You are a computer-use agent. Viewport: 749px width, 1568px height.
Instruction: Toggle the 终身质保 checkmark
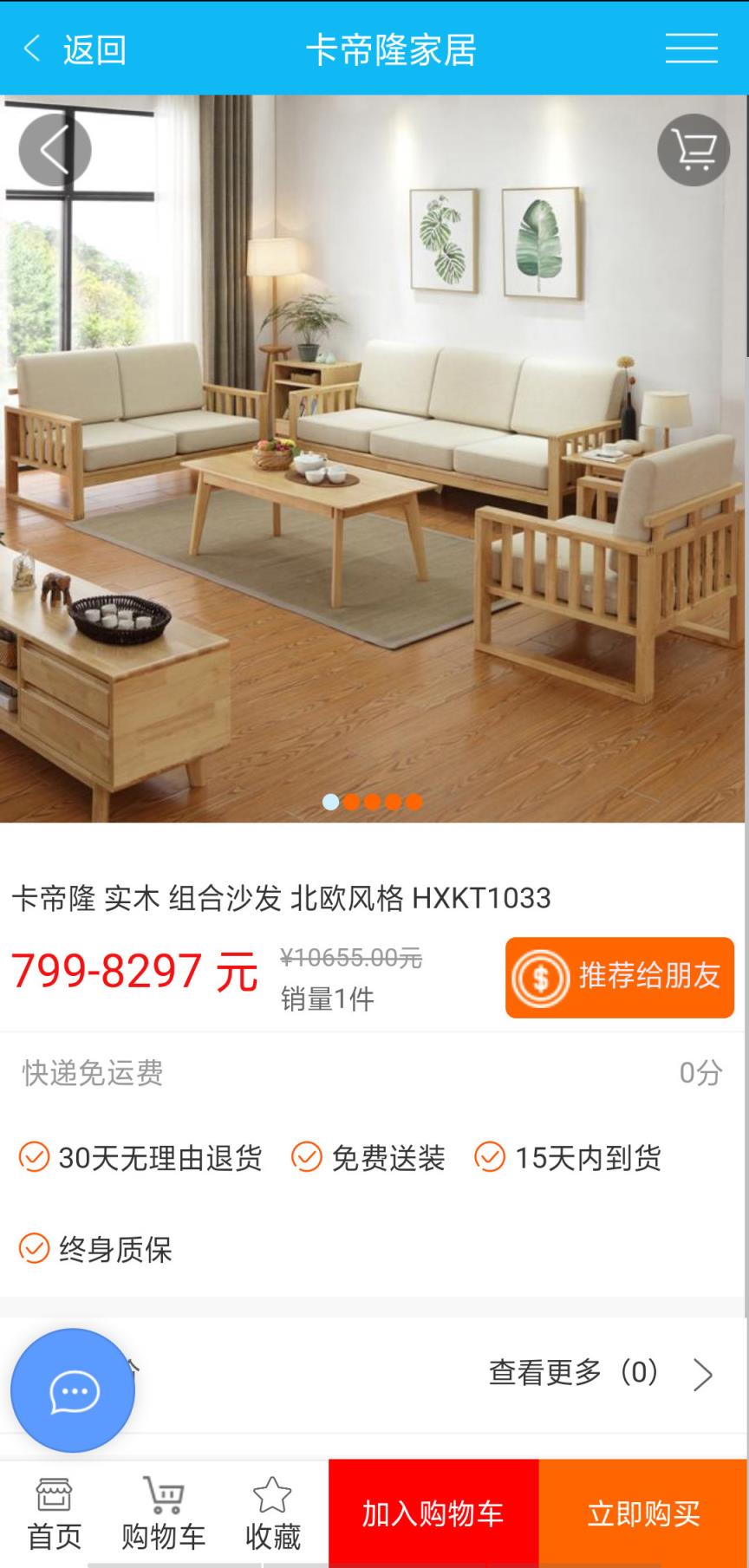(x=35, y=1249)
